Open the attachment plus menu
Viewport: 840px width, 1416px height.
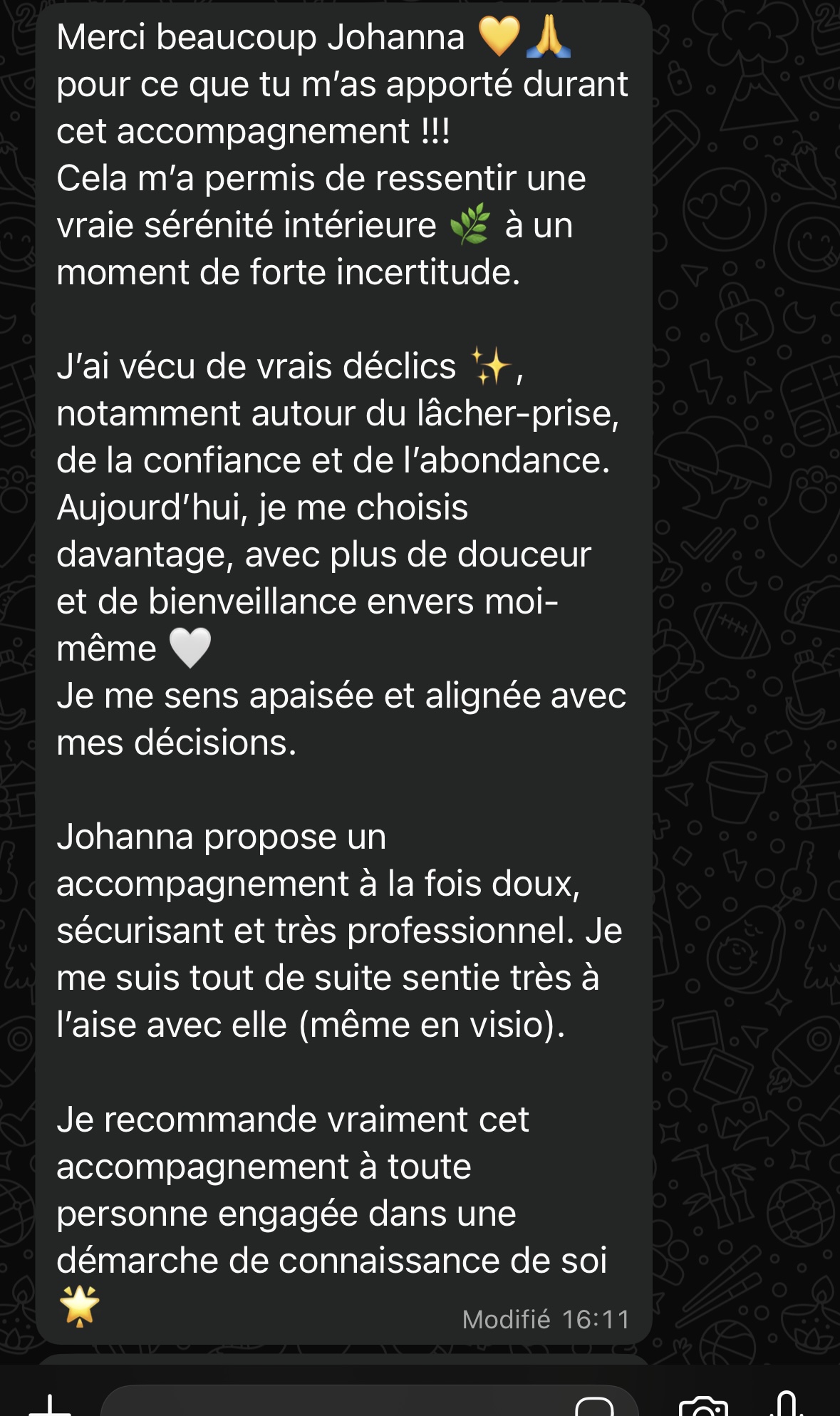(x=50, y=1405)
